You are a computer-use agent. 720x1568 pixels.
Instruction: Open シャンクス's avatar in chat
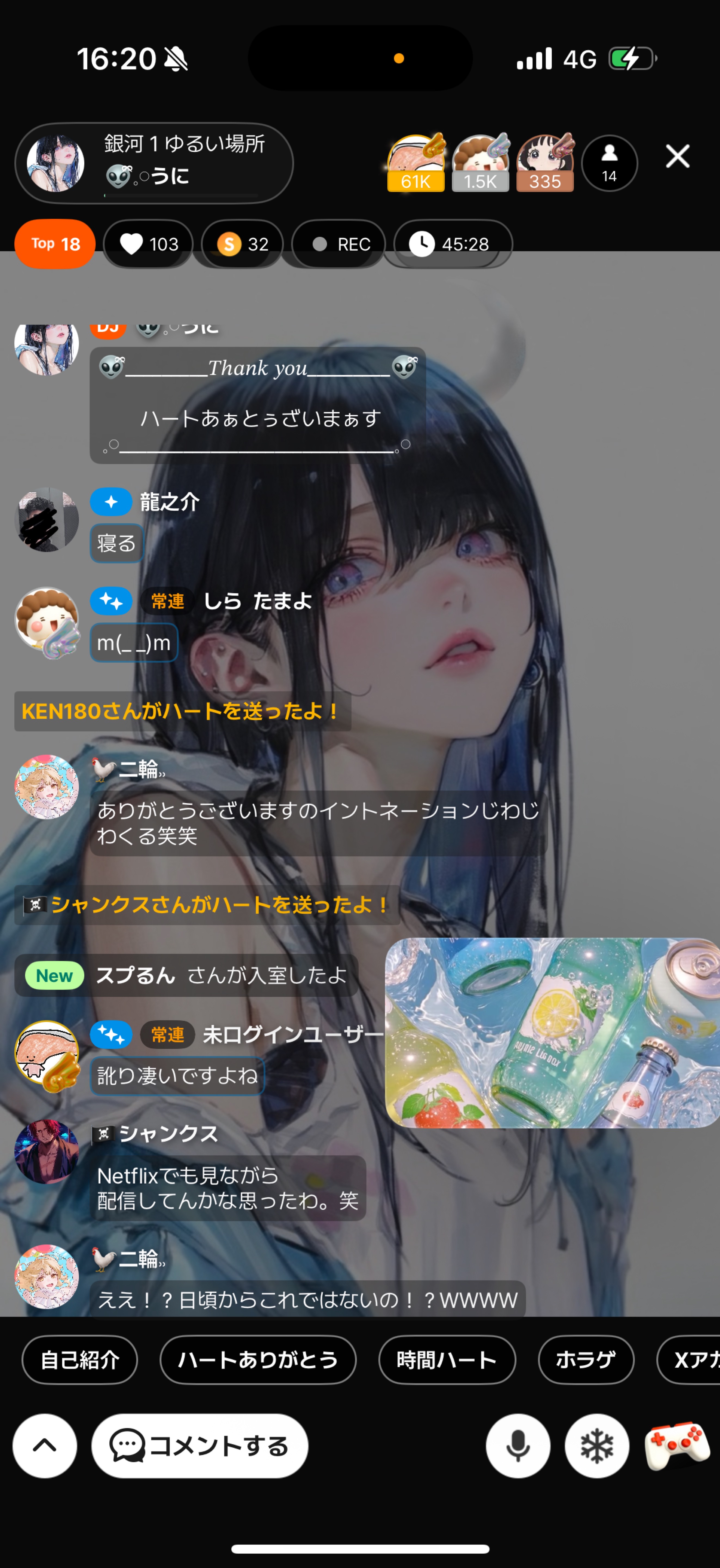point(47,1152)
